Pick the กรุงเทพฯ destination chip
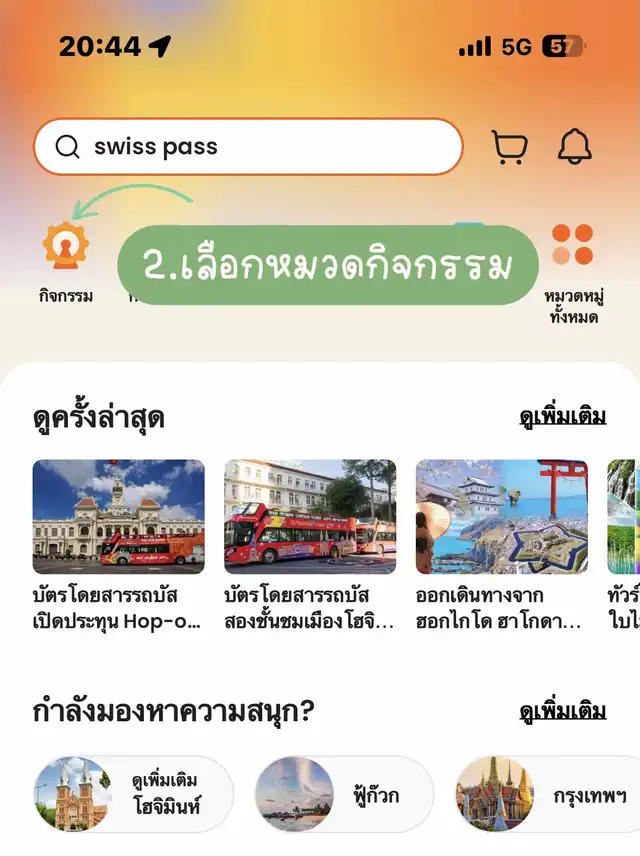Image resolution: width=640 pixels, height=856 pixels. tap(548, 795)
